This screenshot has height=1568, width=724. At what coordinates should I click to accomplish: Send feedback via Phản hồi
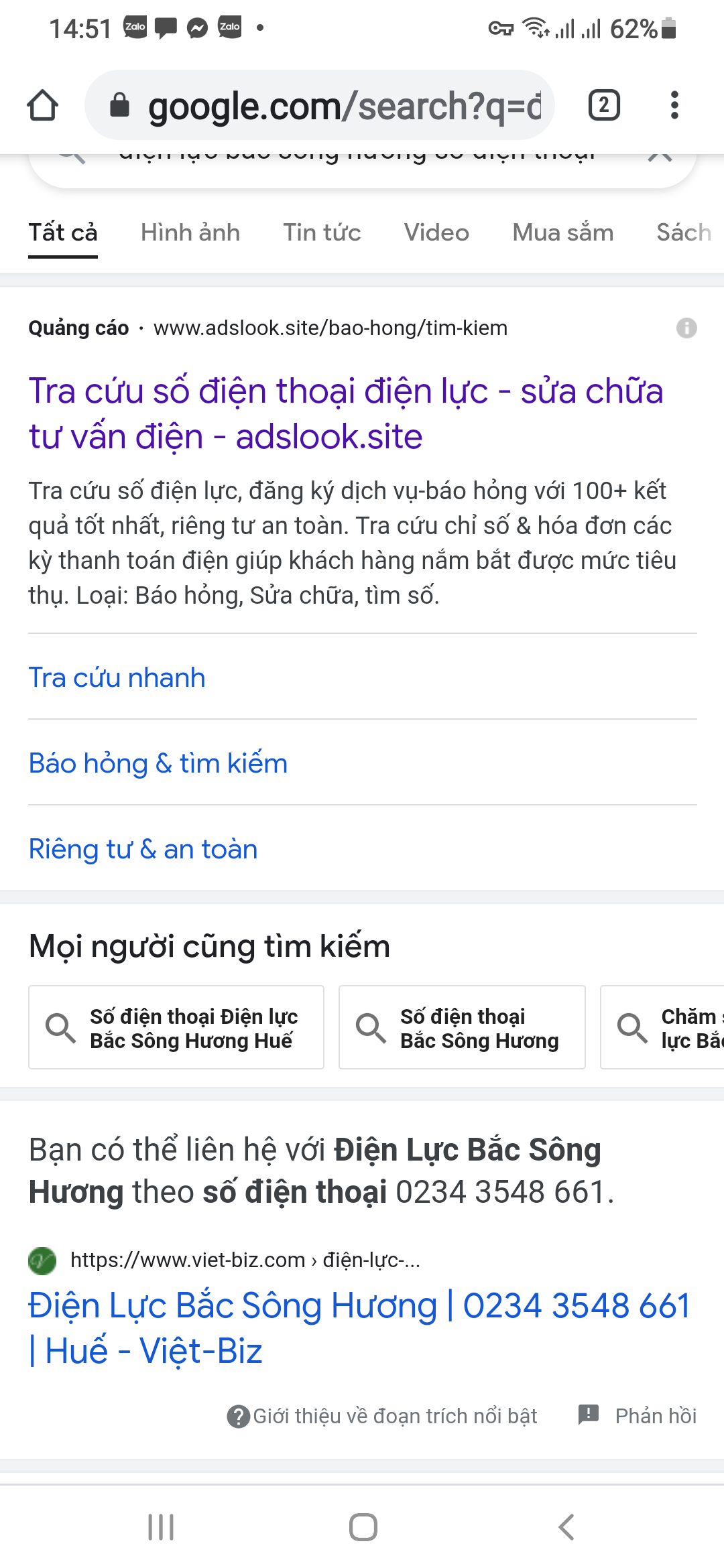click(637, 1416)
